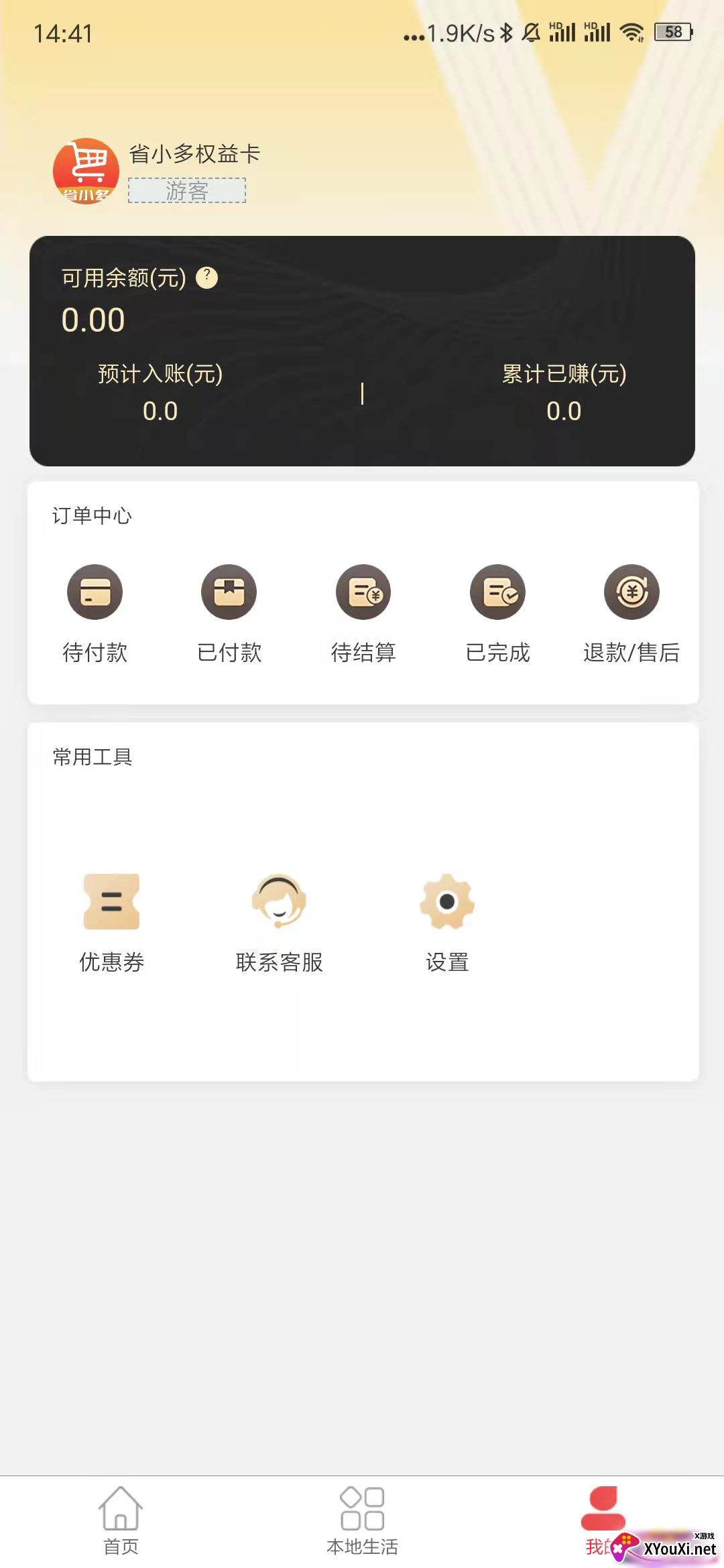Open 退款/售后 refund and after-sales
The width and height of the screenshot is (724, 1568).
[631, 610]
